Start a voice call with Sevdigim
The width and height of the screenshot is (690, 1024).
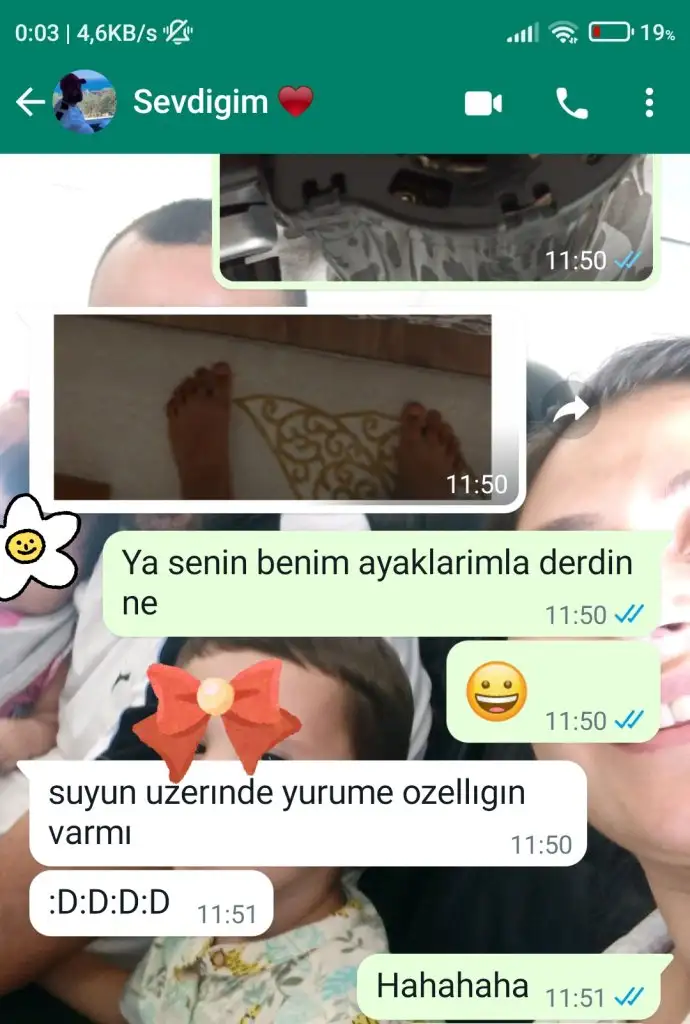click(x=571, y=103)
